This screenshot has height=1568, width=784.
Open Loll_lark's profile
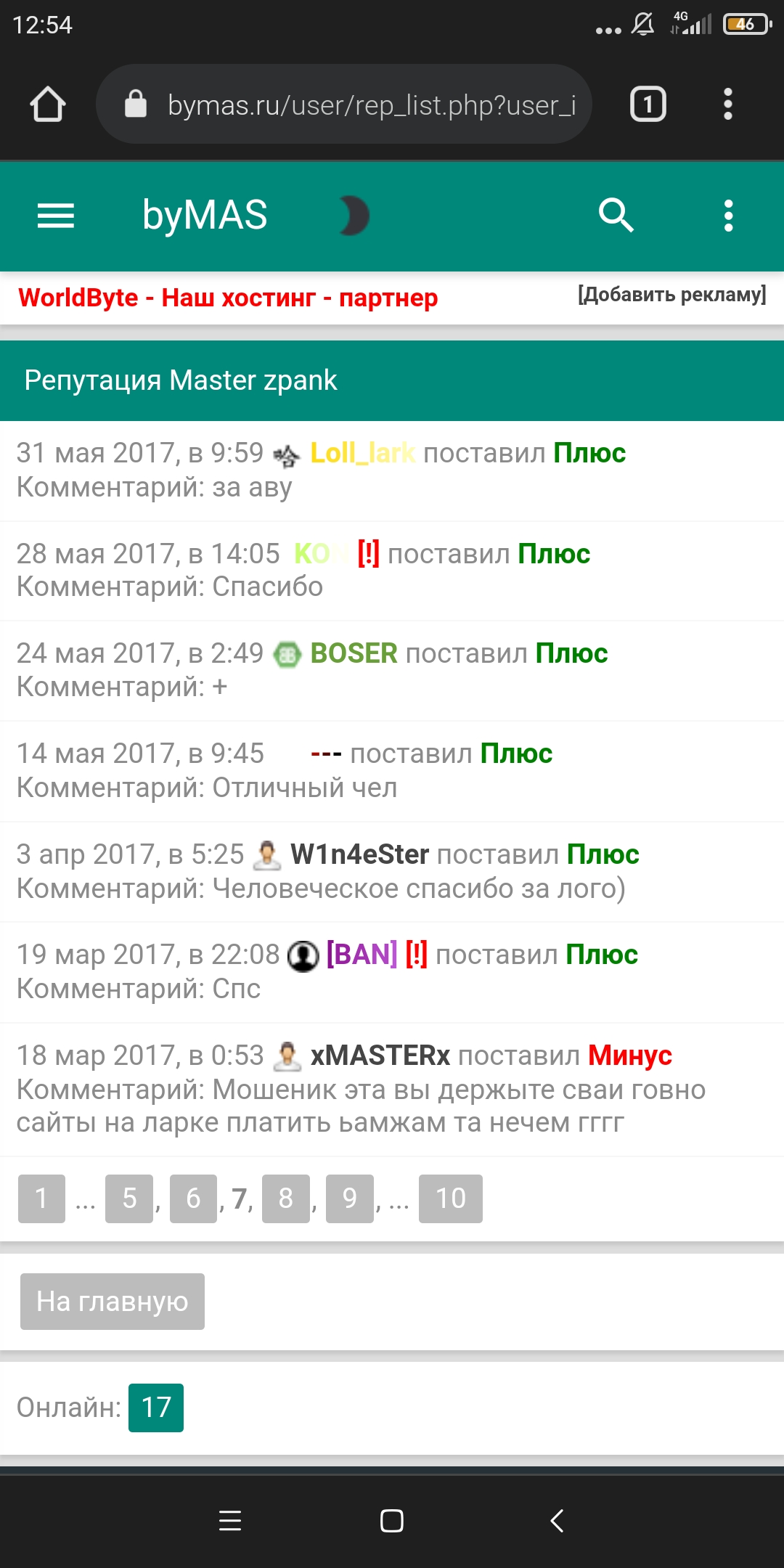coord(362,453)
